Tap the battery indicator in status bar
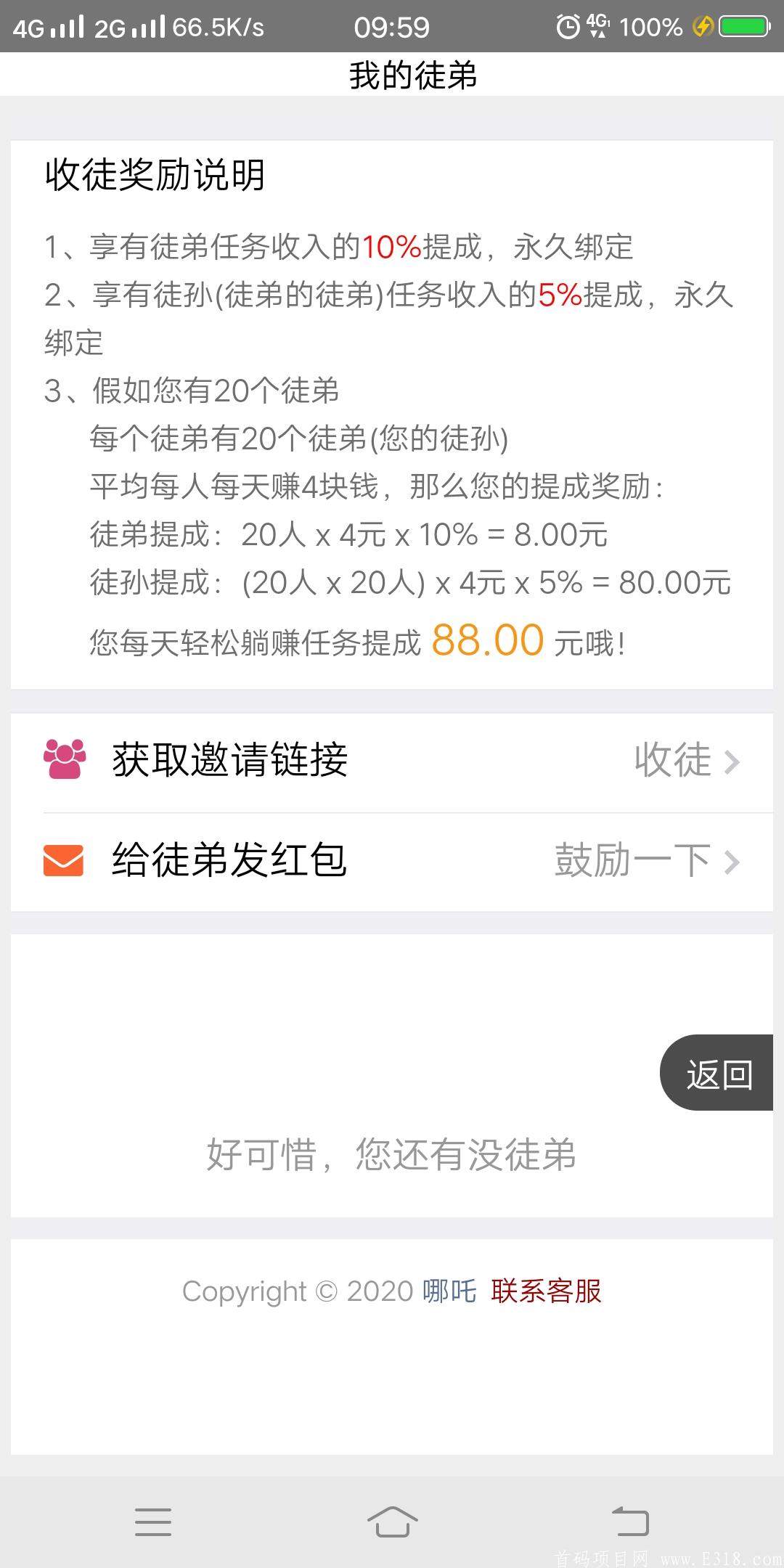This screenshot has width=784, height=1568. point(745,26)
